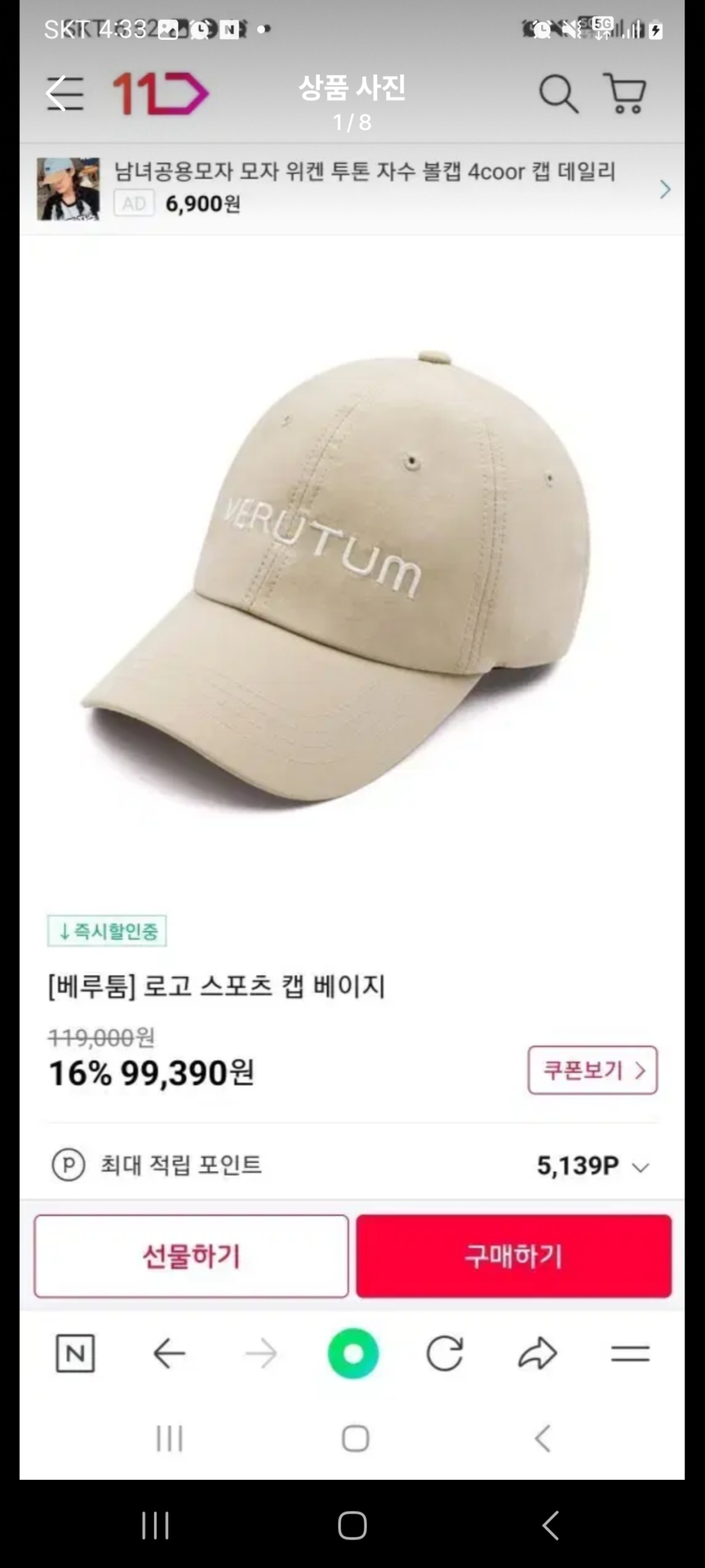Open the Naver home icon in browser bar

tap(74, 1354)
